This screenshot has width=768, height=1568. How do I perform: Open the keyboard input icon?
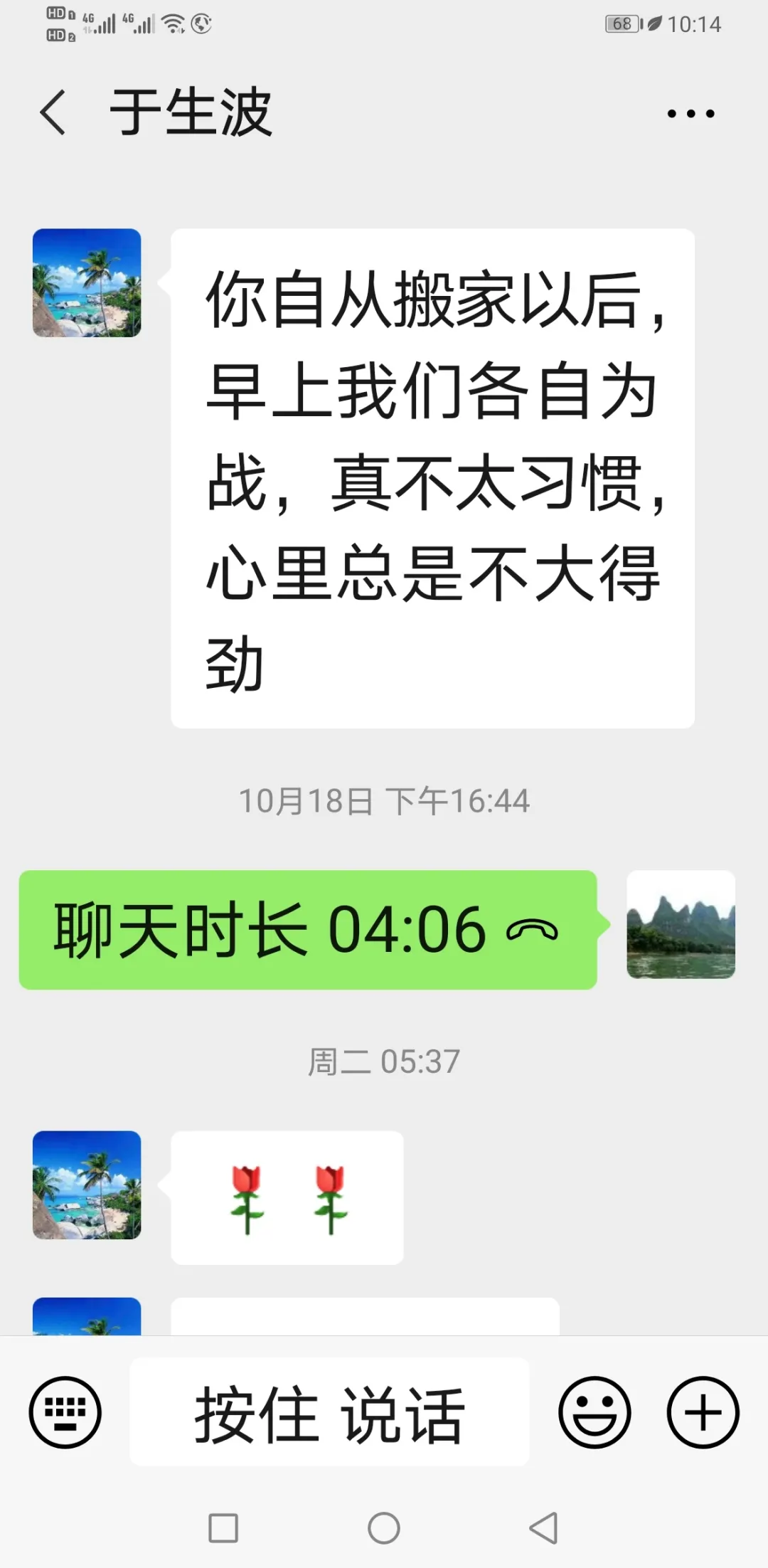65,1412
